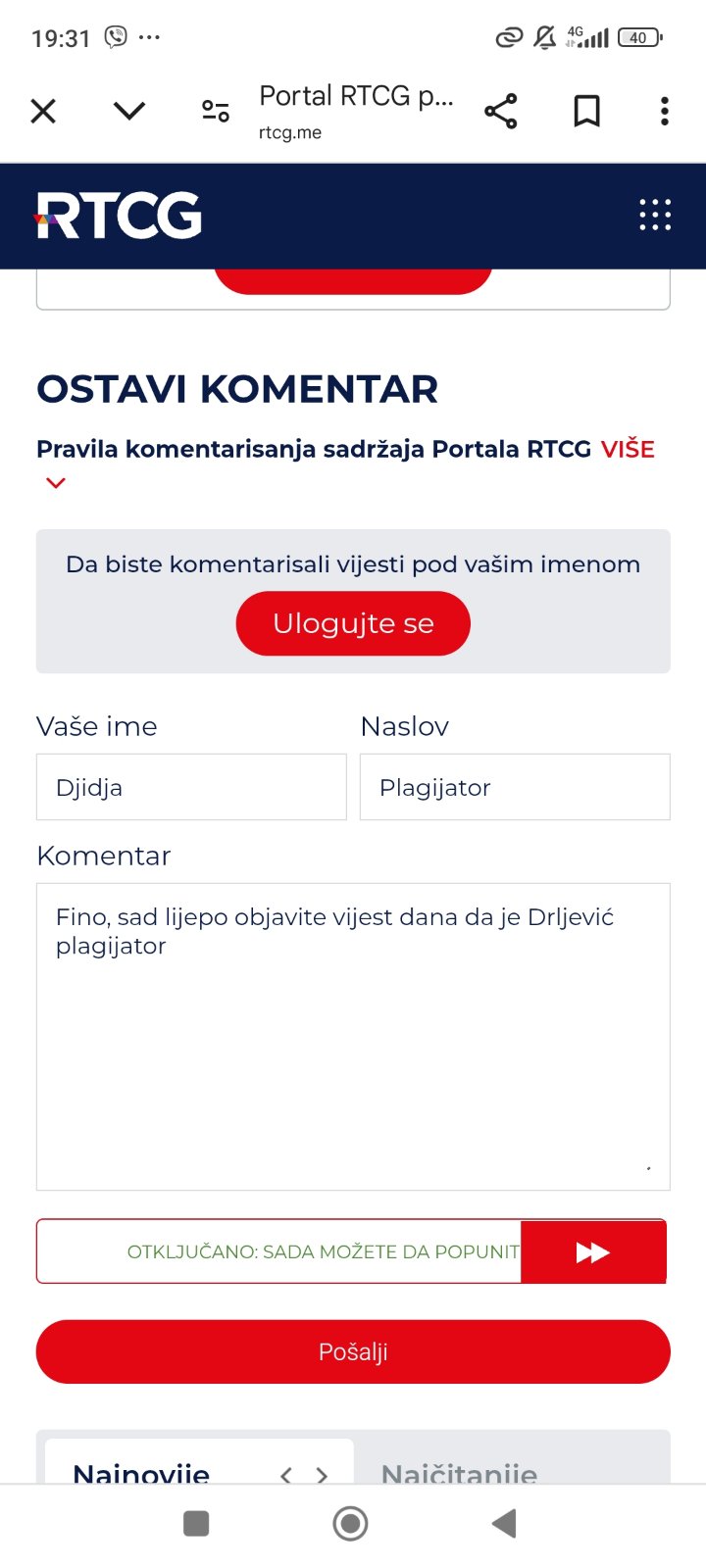Open the browser three-dot overflow menu
Image resolution: width=706 pixels, height=1568 pixels.
click(665, 111)
